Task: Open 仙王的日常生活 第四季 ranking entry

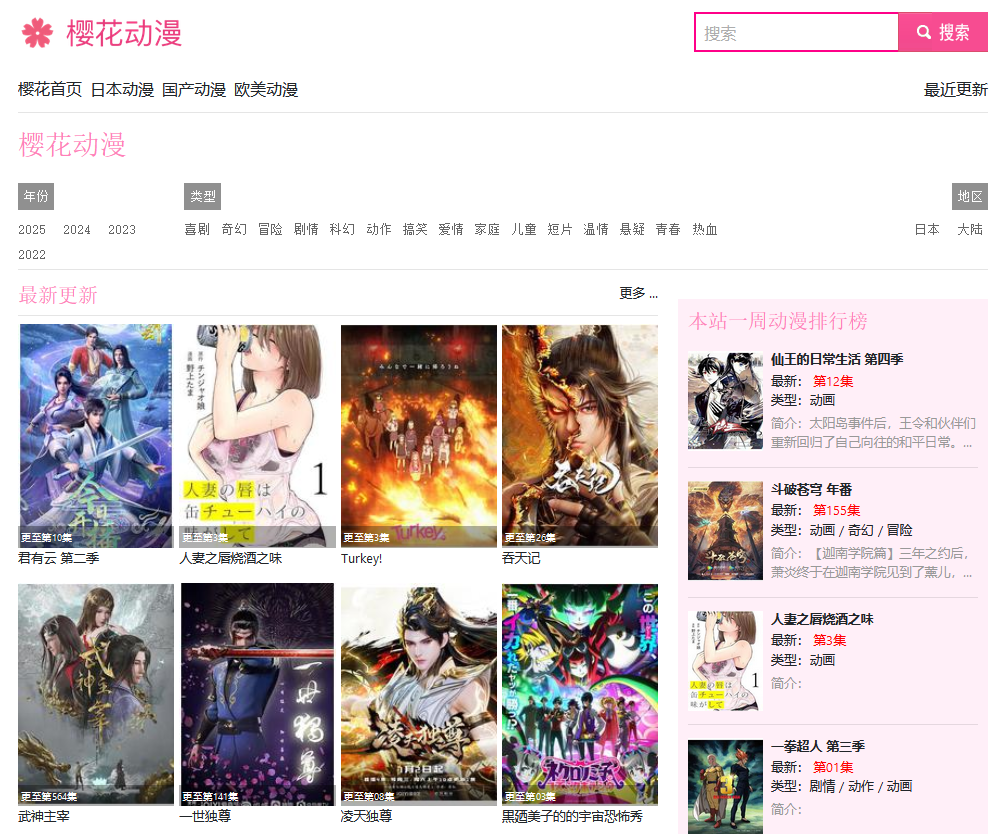Action: coord(836,359)
